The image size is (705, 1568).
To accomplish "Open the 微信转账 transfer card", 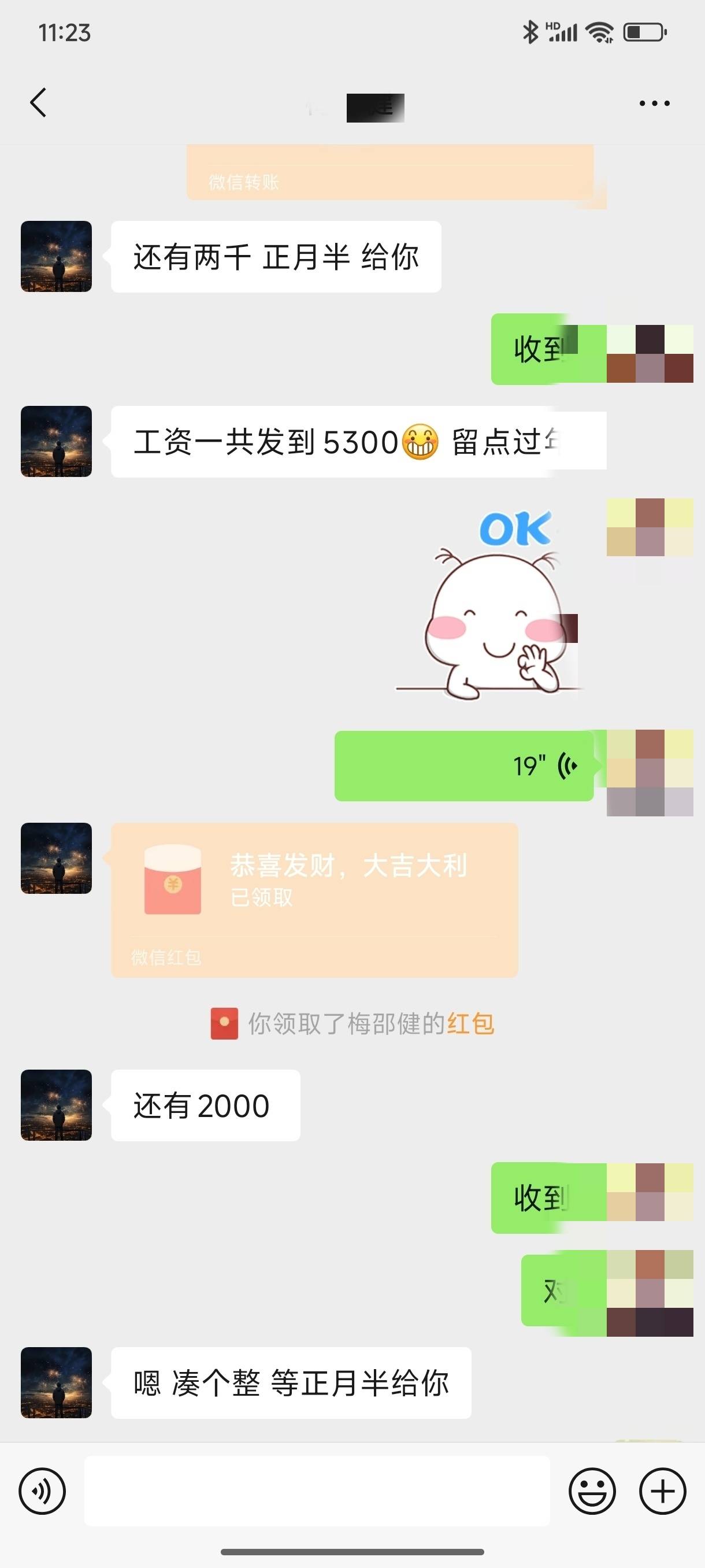I will coord(389,173).
